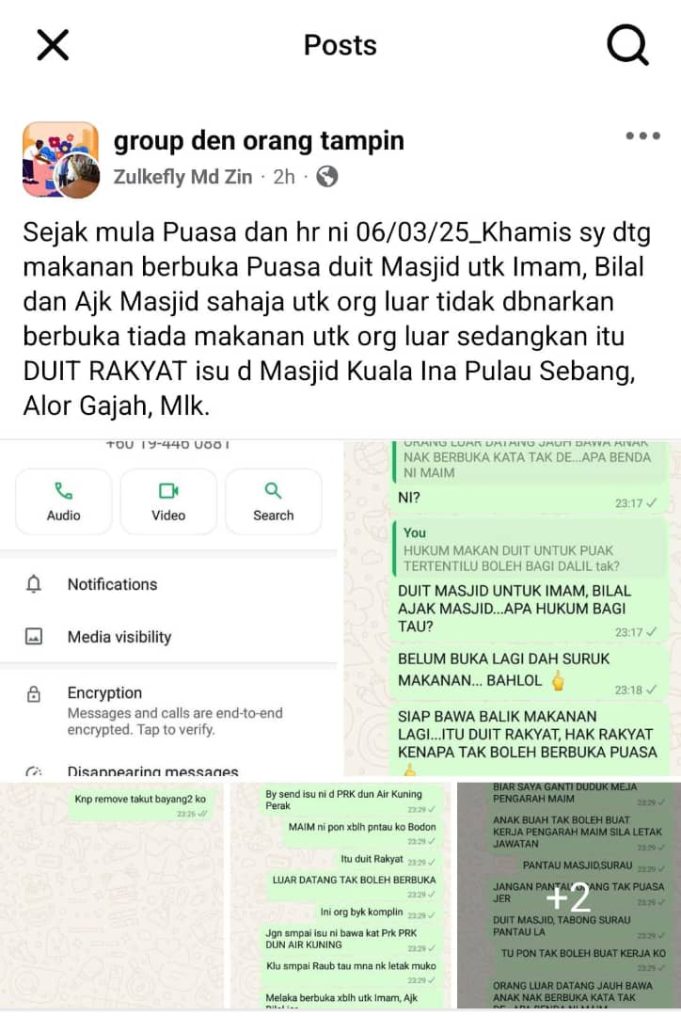This screenshot has width=681, height=1016.
Task: Open the contact info screenshot photo
Action: pyautogui.click(x=170, y=608)
